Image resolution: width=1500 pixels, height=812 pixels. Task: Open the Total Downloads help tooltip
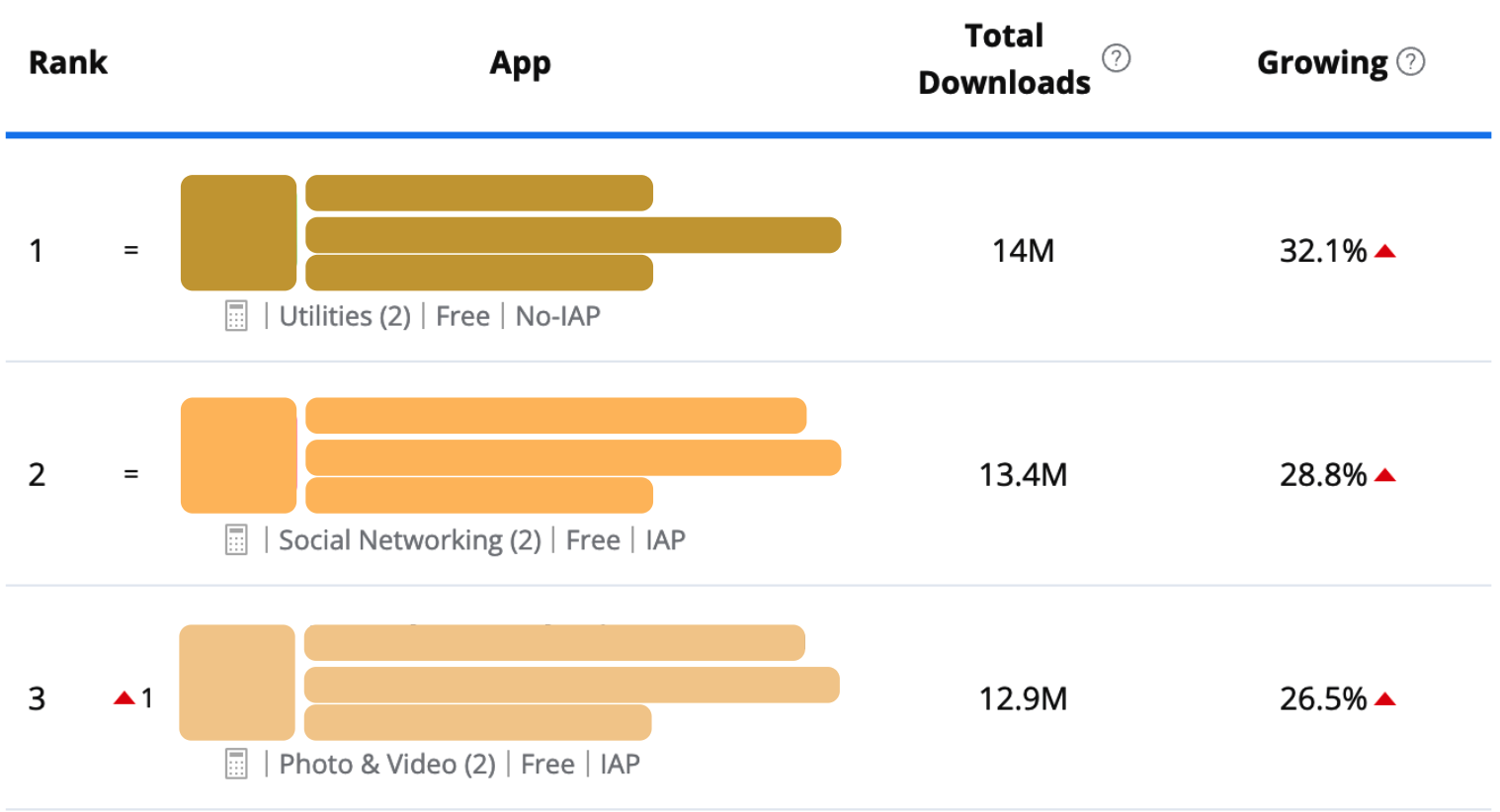coord(1116,58)
